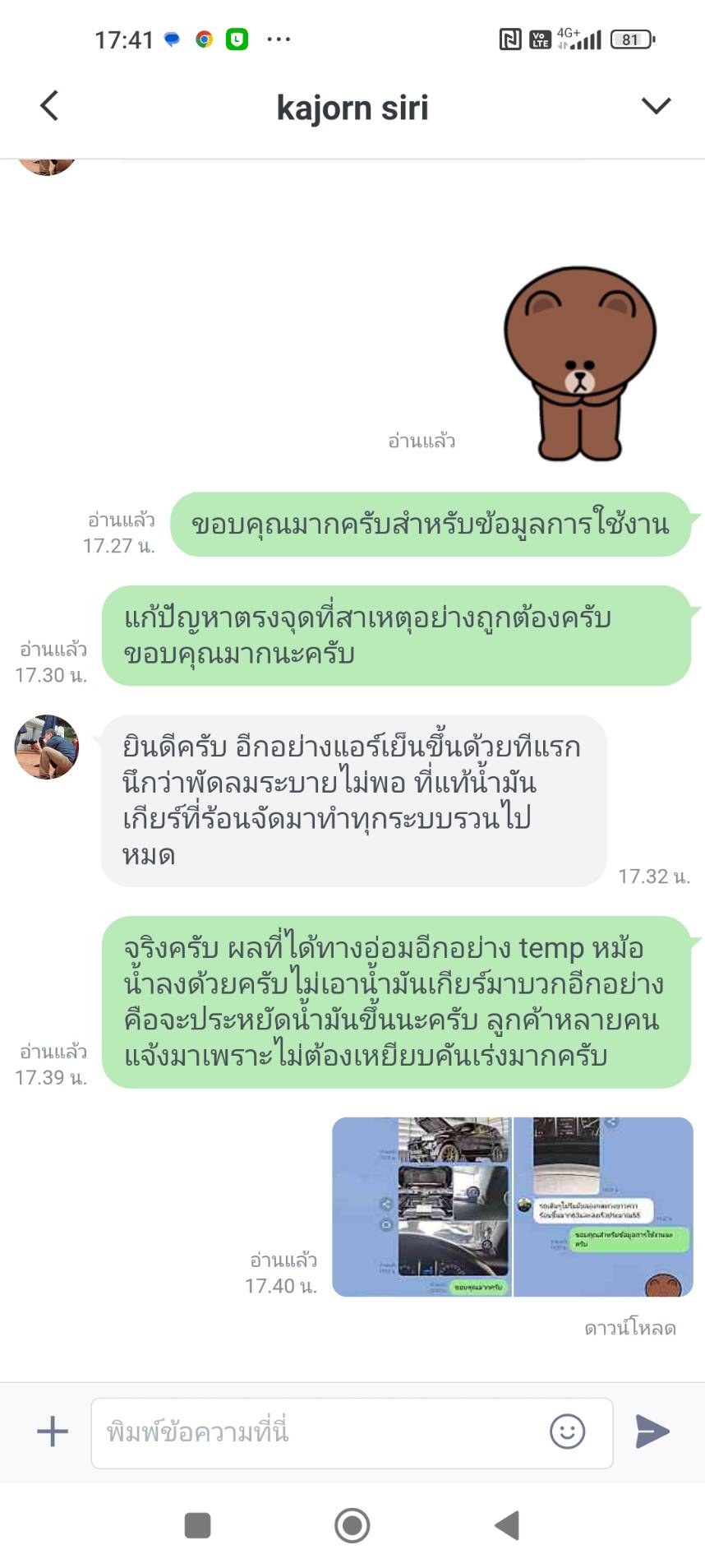
Task: Expand the chat options chevron
Action: coord(656,106)
